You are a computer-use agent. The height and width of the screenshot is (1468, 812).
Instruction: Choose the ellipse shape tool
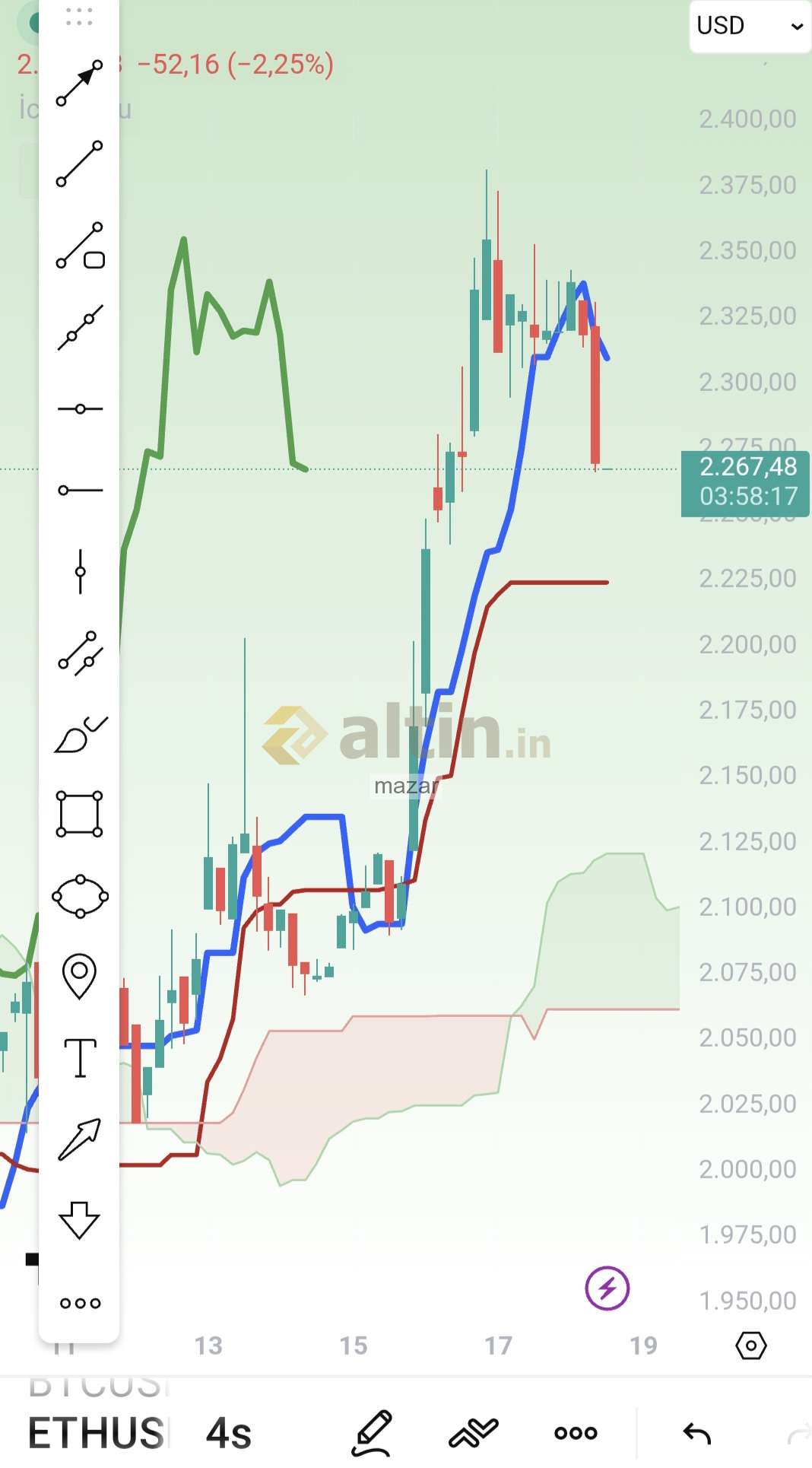tap(79, 896)
